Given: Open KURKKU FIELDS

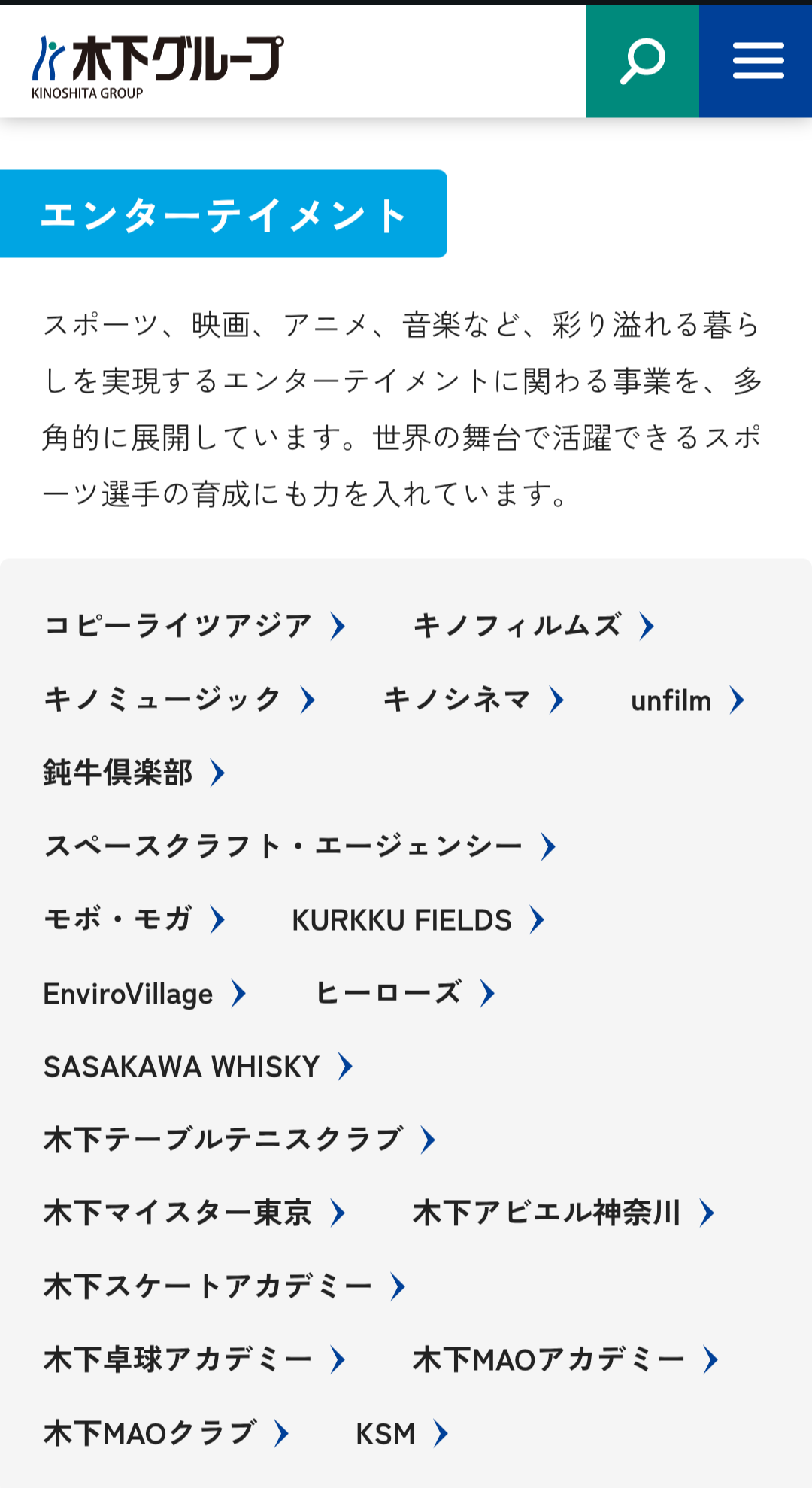Looking at the screenshot, I should click(x=417, y=919).
